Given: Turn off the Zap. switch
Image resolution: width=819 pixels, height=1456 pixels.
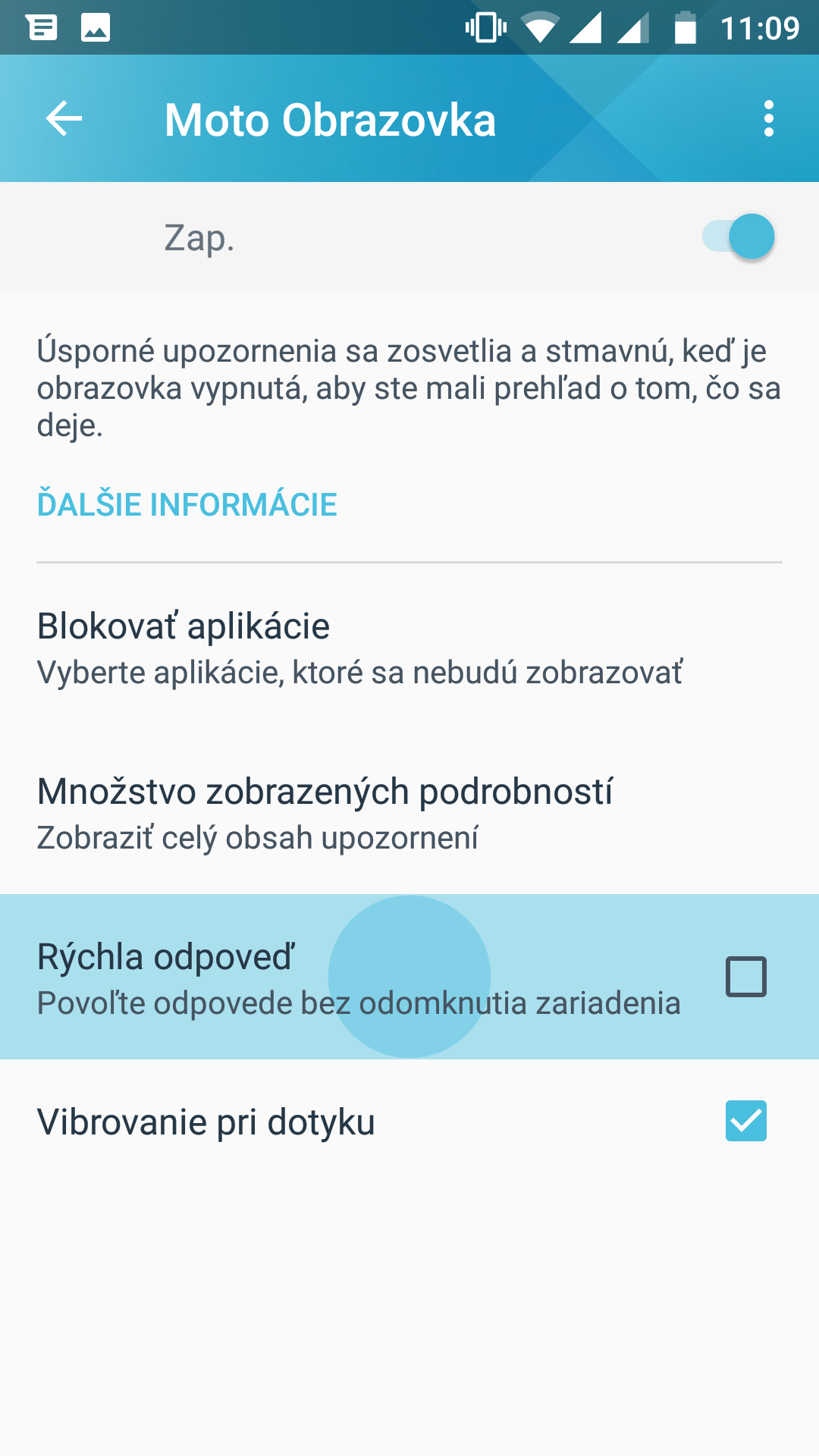Looking at the screenshot, I should pos(739,237).
